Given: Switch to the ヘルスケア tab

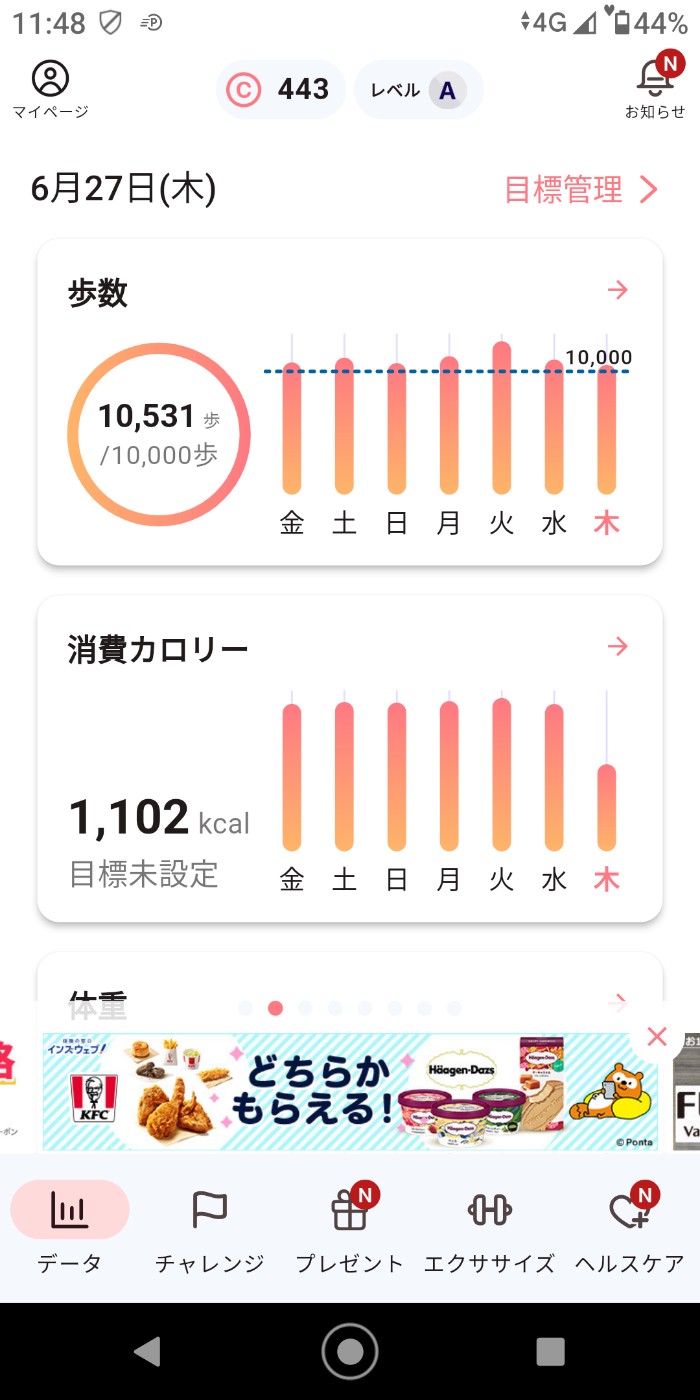Looking at the screenshot, I should 630,1228.
